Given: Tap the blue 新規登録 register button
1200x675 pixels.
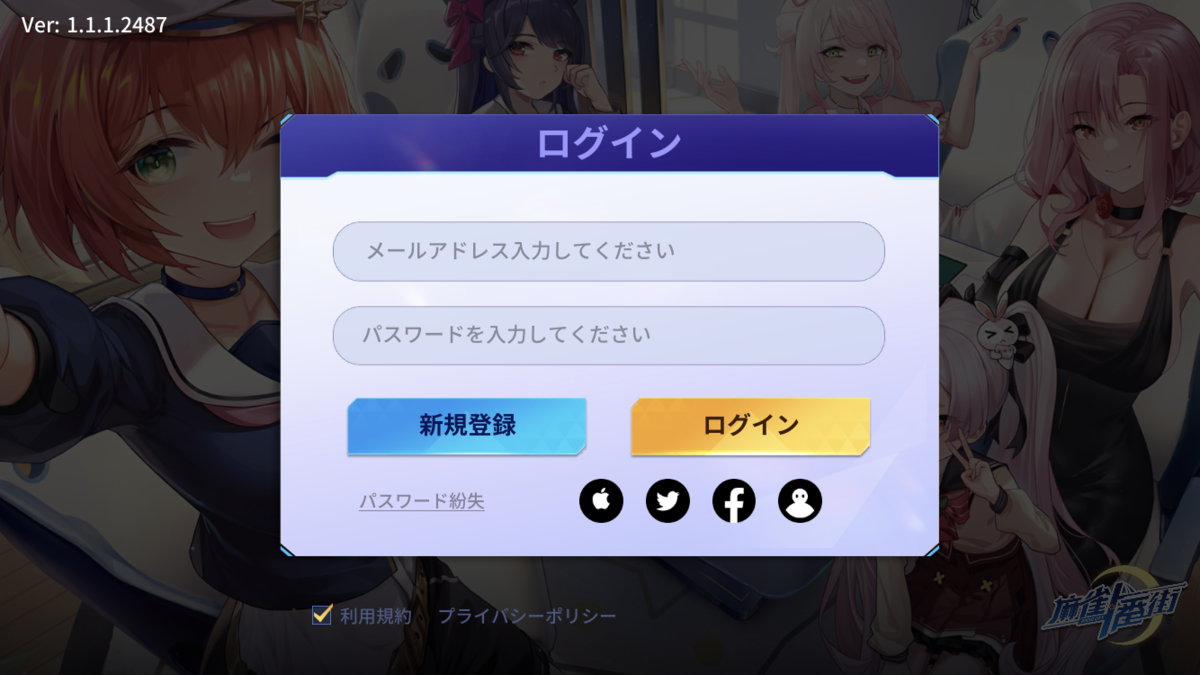Looking at the screenshot, I should tap(467, 425).
